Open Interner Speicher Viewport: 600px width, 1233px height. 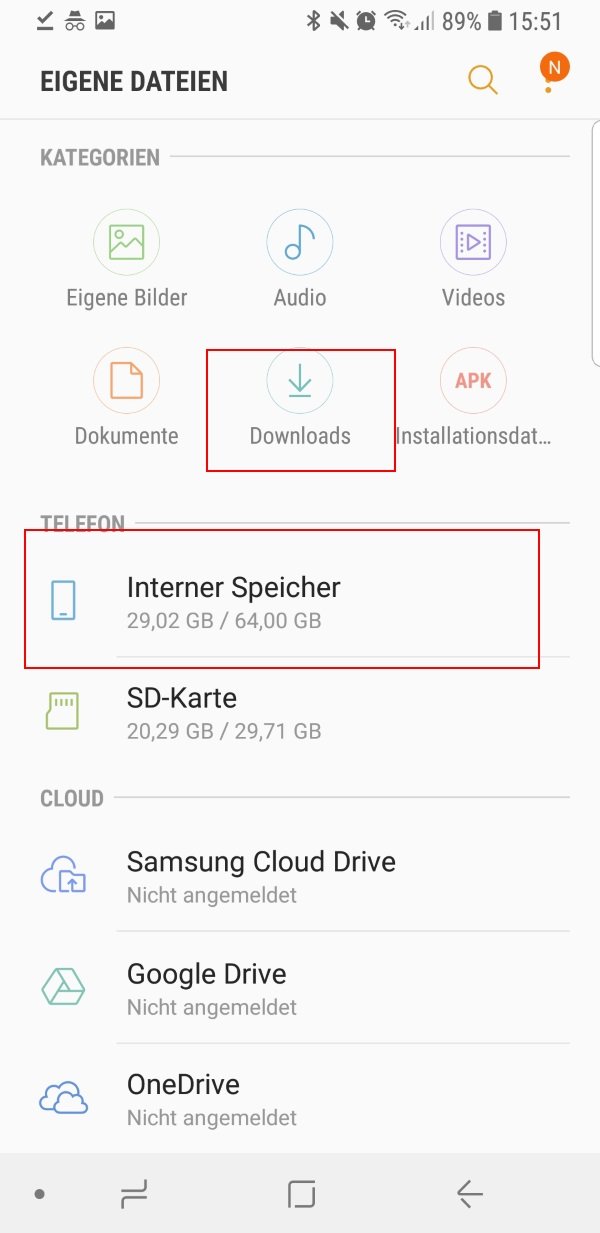tap(300, 601)
